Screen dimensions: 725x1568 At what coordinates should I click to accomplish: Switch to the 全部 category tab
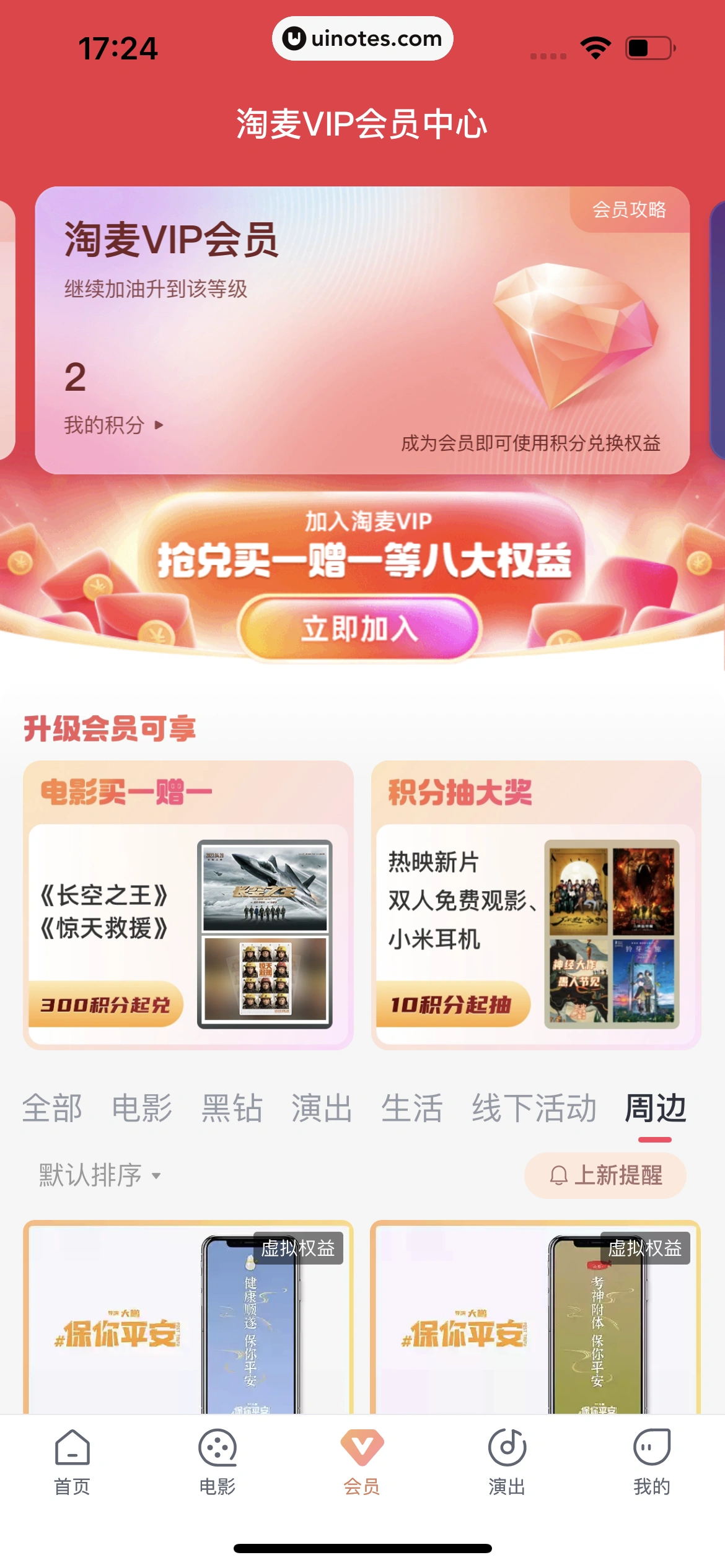[x=52, y=1108]
